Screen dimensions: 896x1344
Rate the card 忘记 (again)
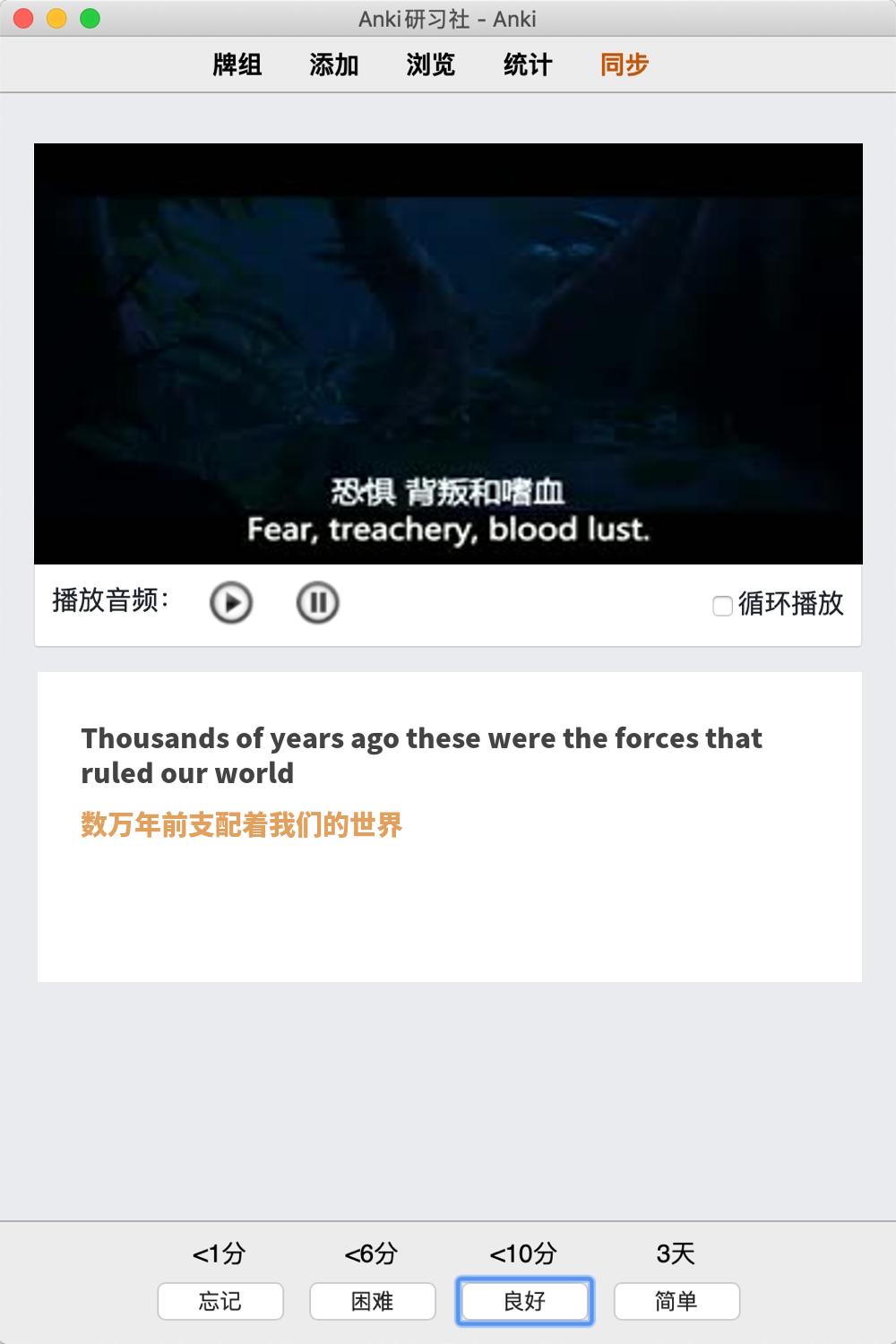220,1301
